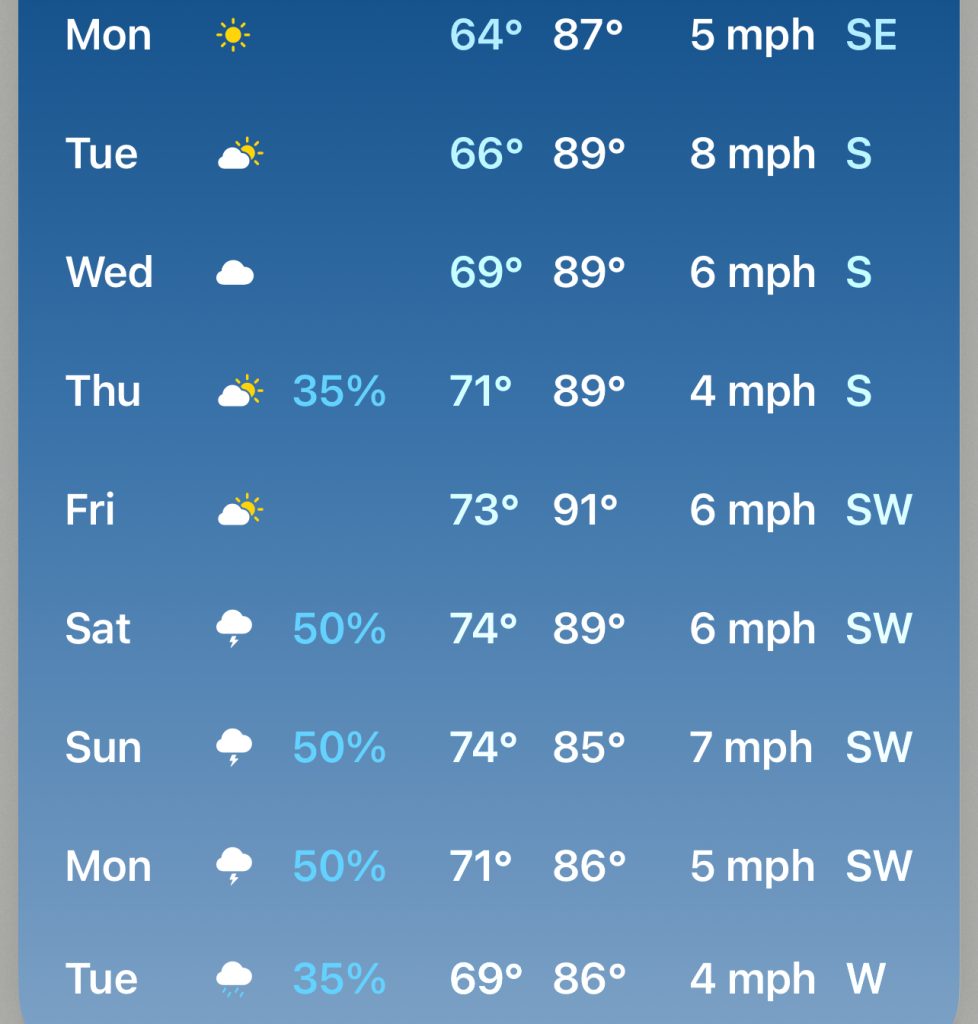View Friday's forecast with 91° high
Viewport: 978px width, 1024px height.
(488, 510)
